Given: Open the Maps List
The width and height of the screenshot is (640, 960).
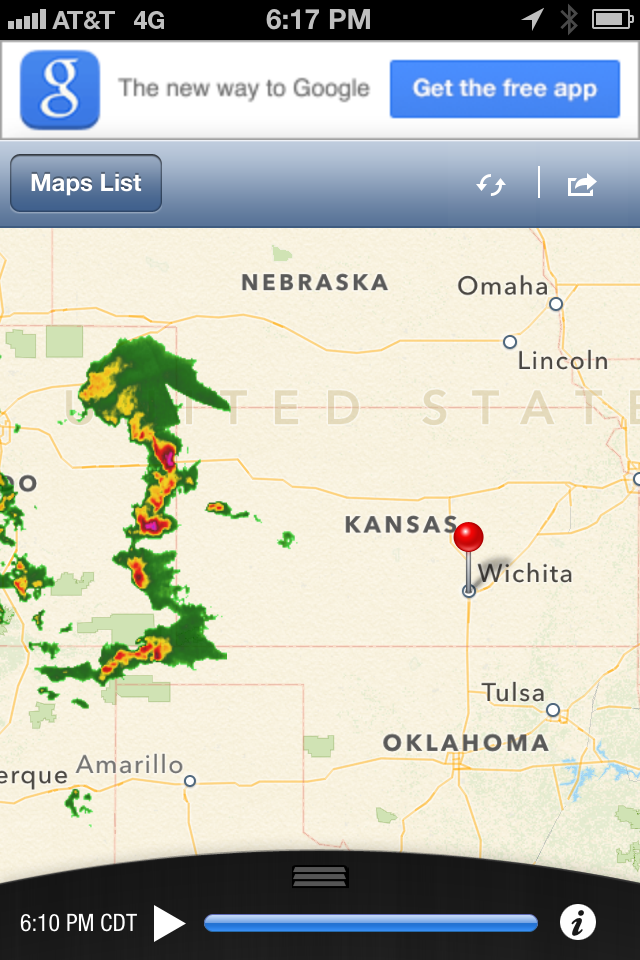Looking at the screenshot, I should 86,184.
